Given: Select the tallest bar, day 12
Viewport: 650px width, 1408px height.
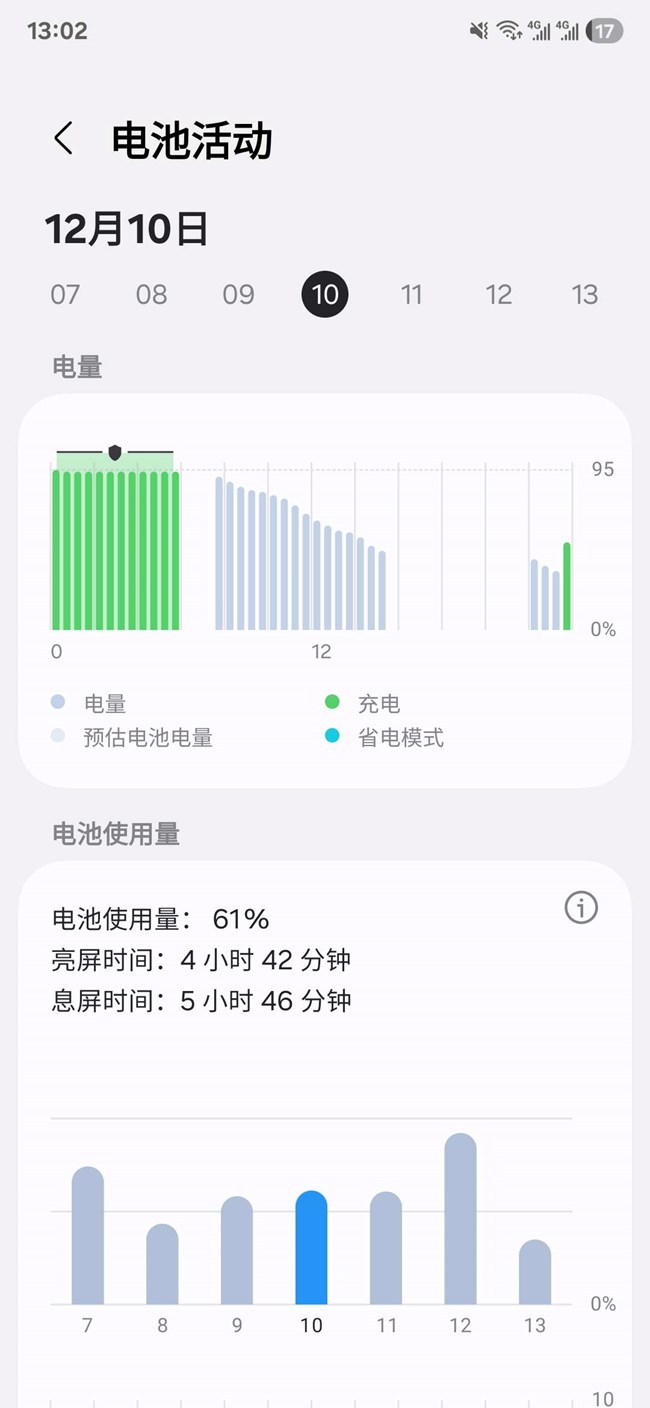Looking at the screenshot, I should (460, 1219).
